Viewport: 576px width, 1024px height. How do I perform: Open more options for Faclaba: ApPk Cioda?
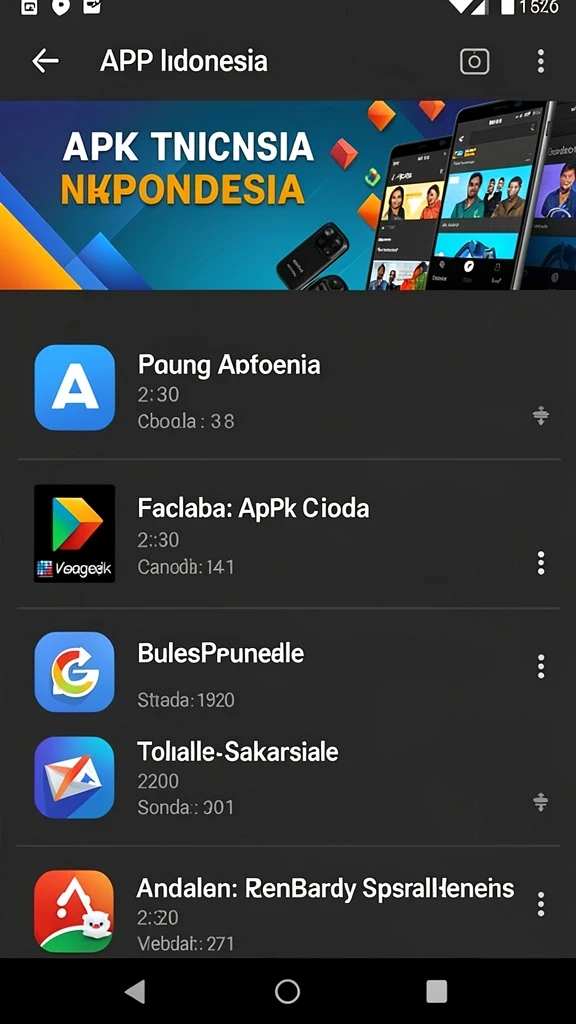540,562
